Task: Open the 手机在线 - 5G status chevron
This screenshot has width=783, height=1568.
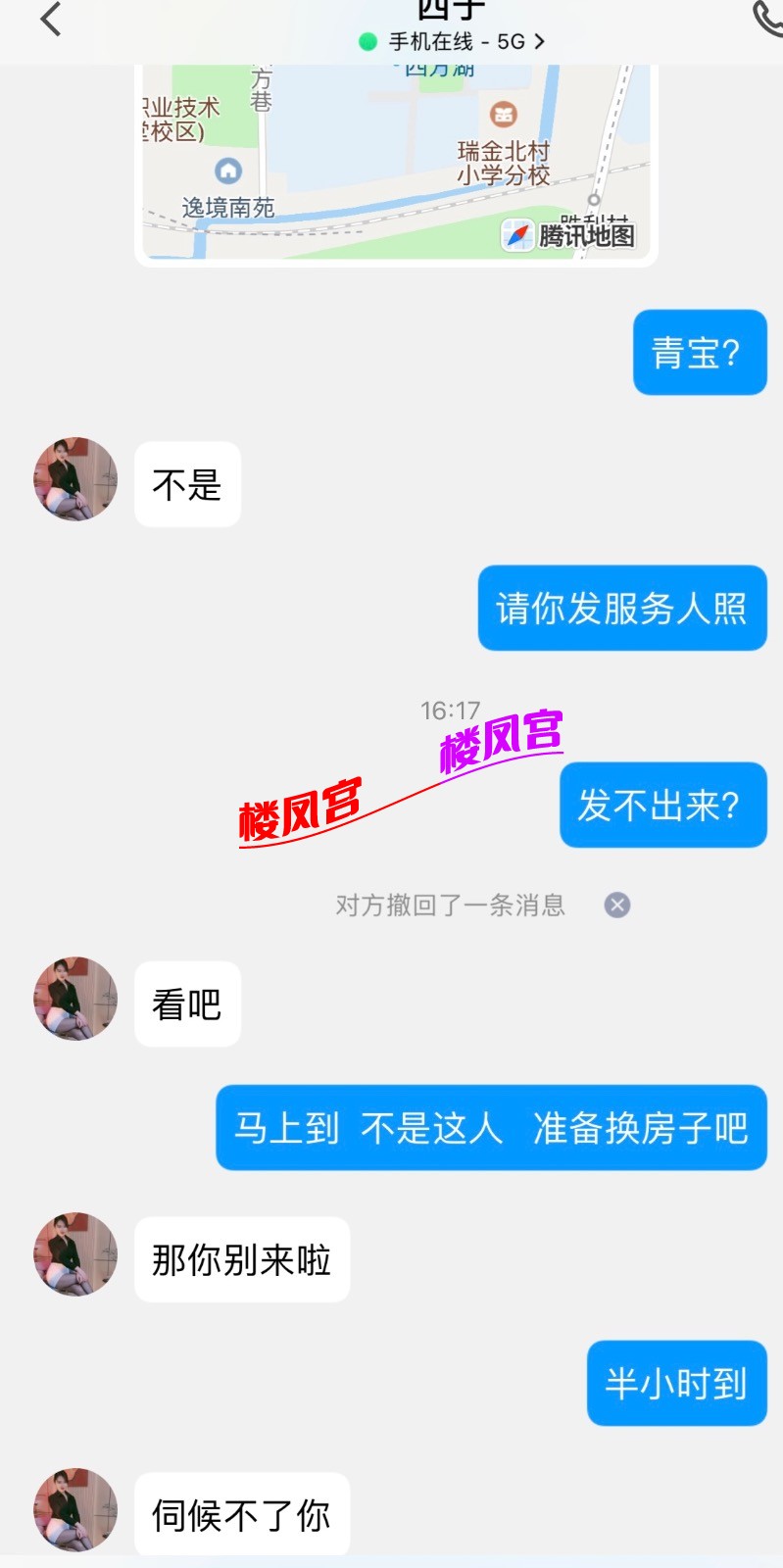Action: click(539, 42)
